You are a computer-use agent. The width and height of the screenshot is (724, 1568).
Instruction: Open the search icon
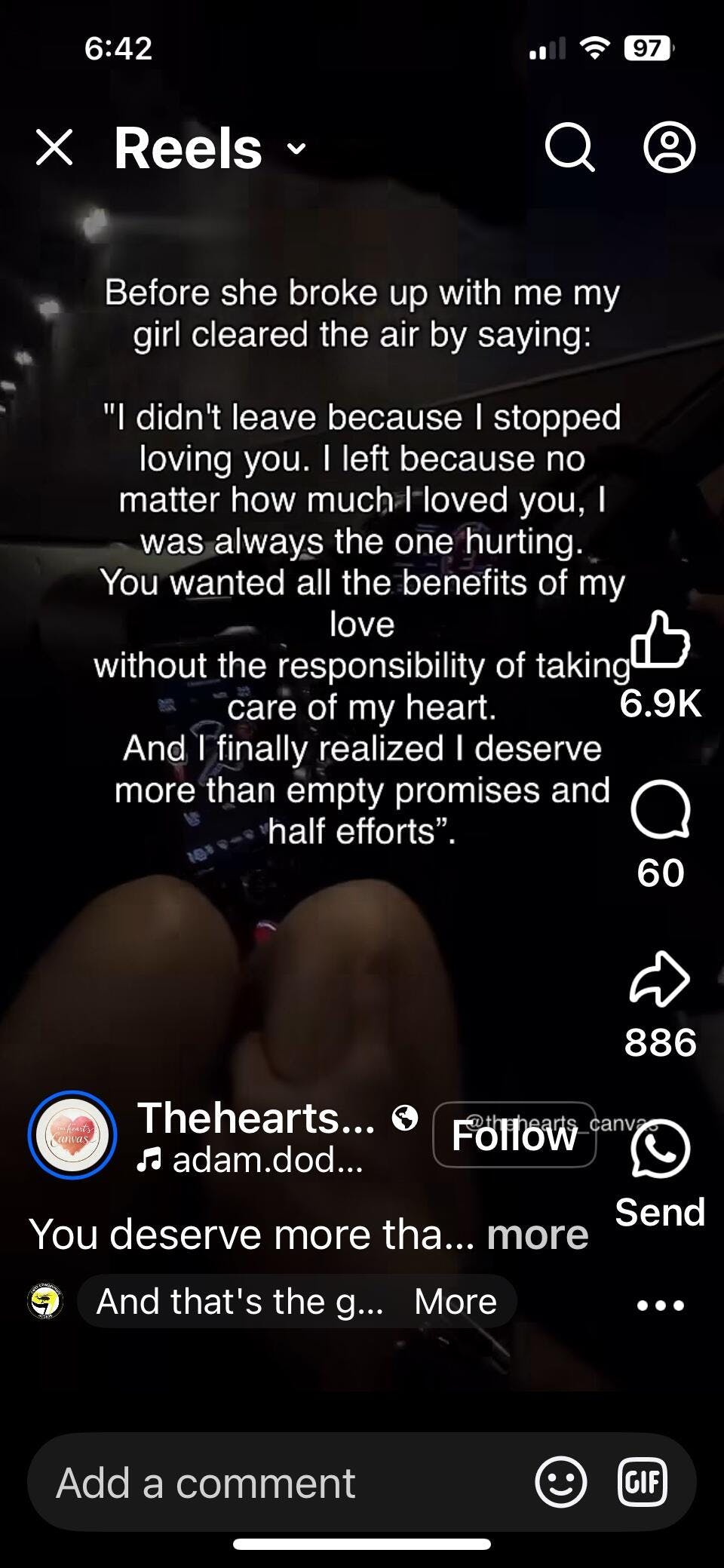pos(569,147)
